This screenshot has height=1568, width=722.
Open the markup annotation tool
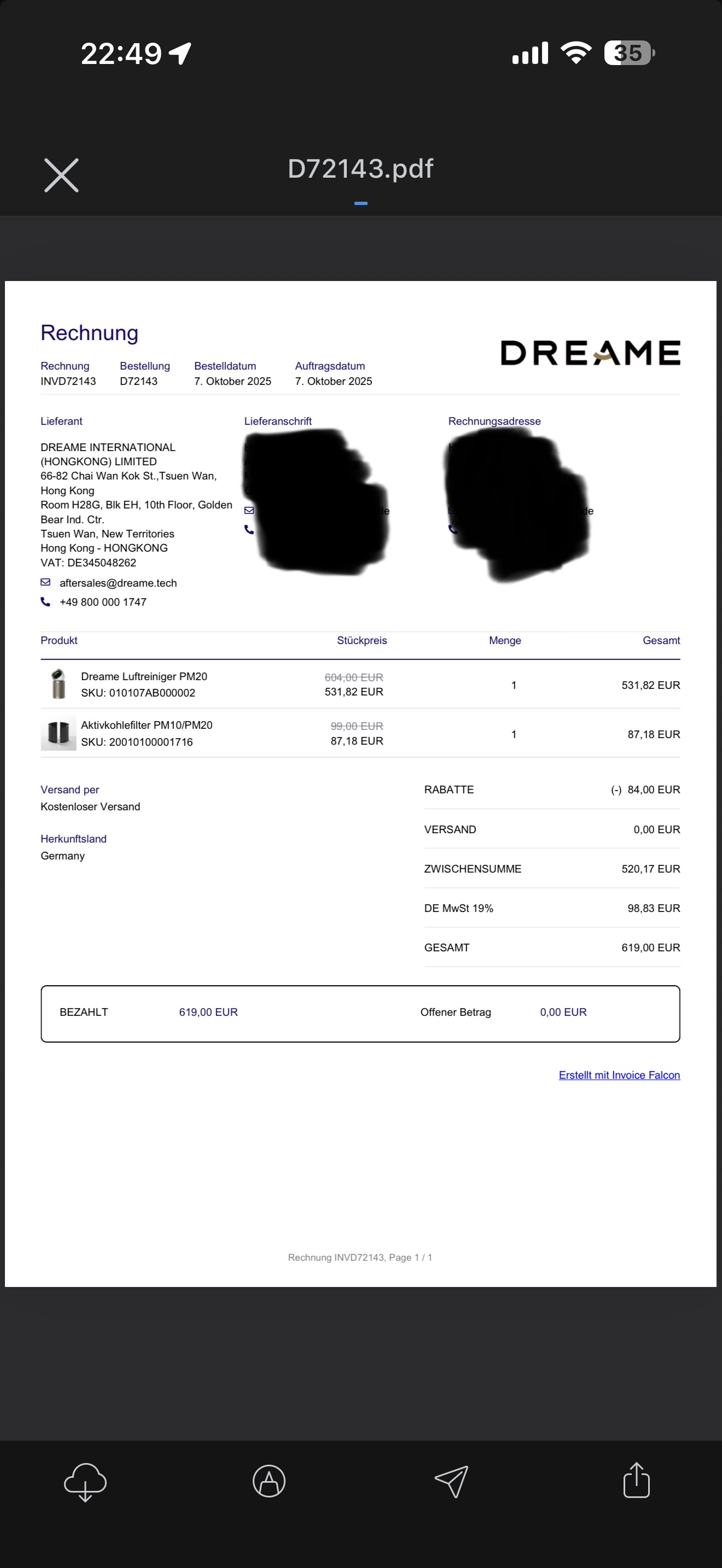(269, 1481)
